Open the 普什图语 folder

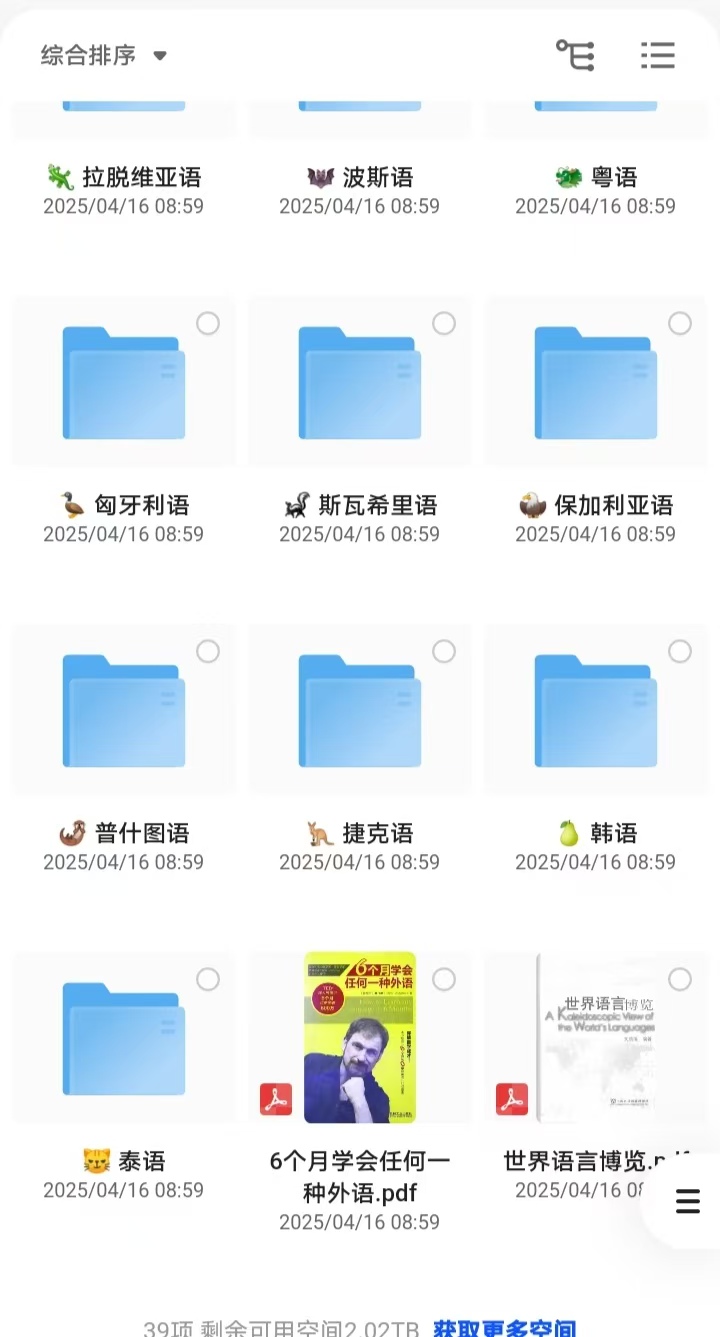coord(124,713)
